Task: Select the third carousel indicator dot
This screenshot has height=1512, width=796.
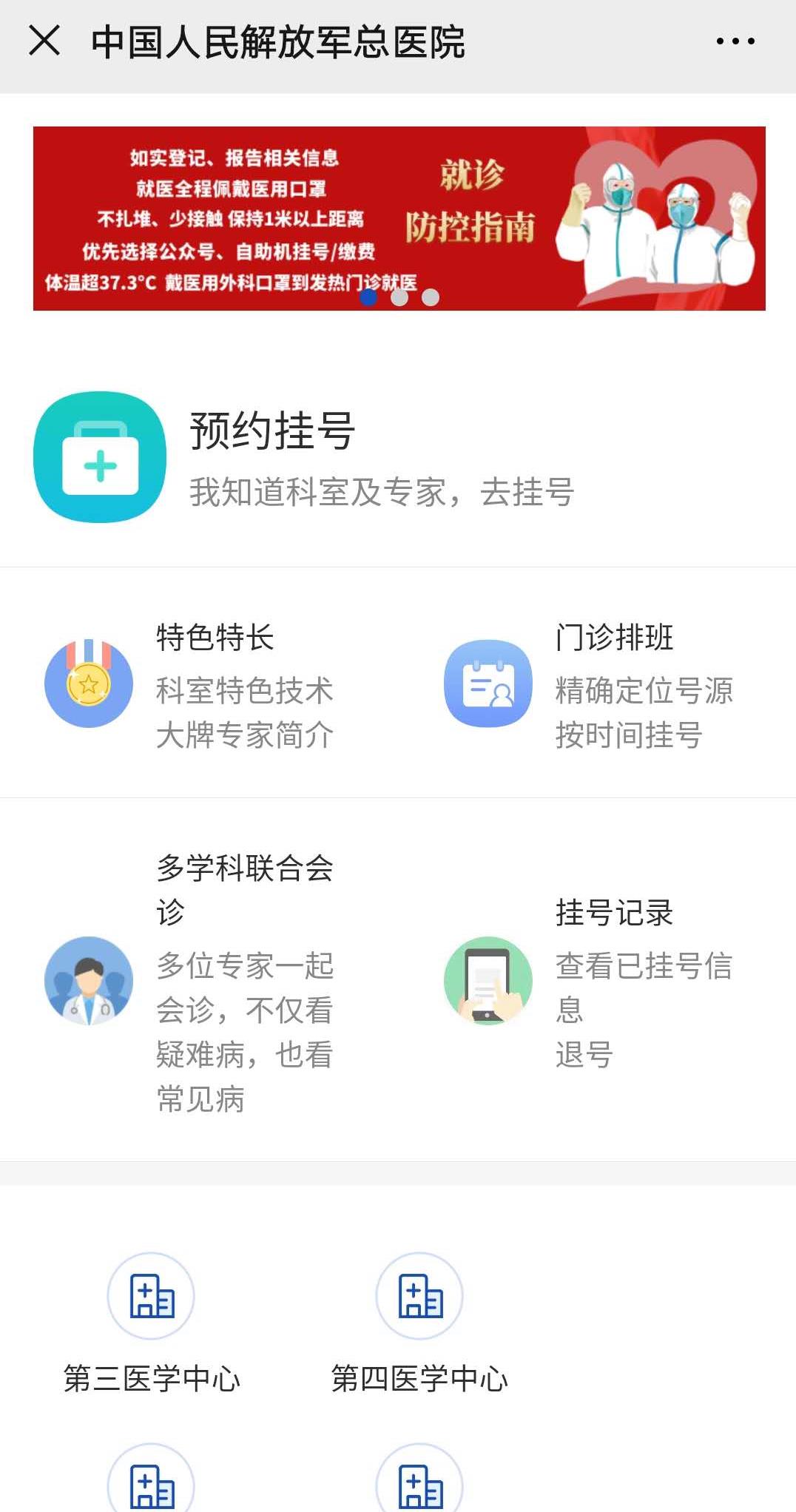Action: pos(429,297)
